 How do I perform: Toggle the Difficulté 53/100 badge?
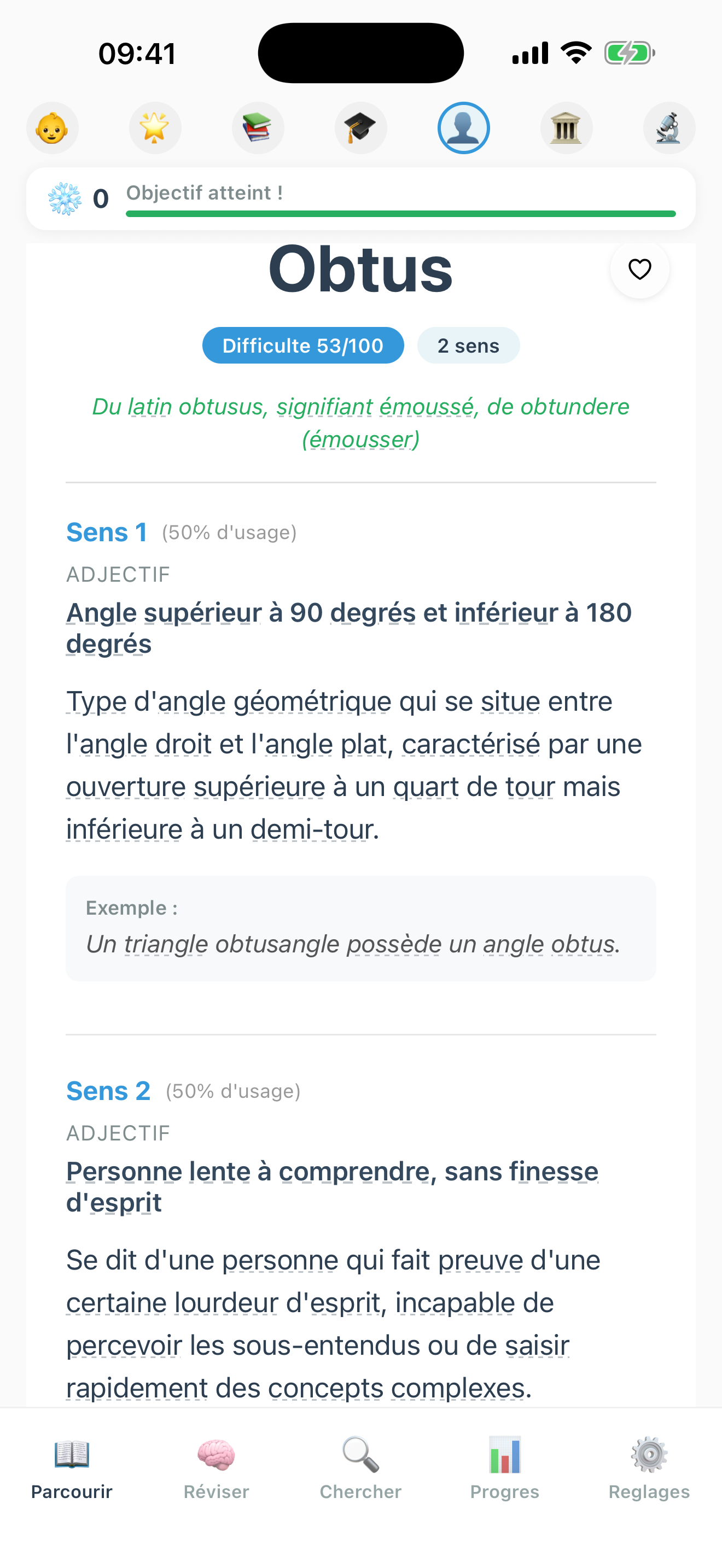pos(302,345)
